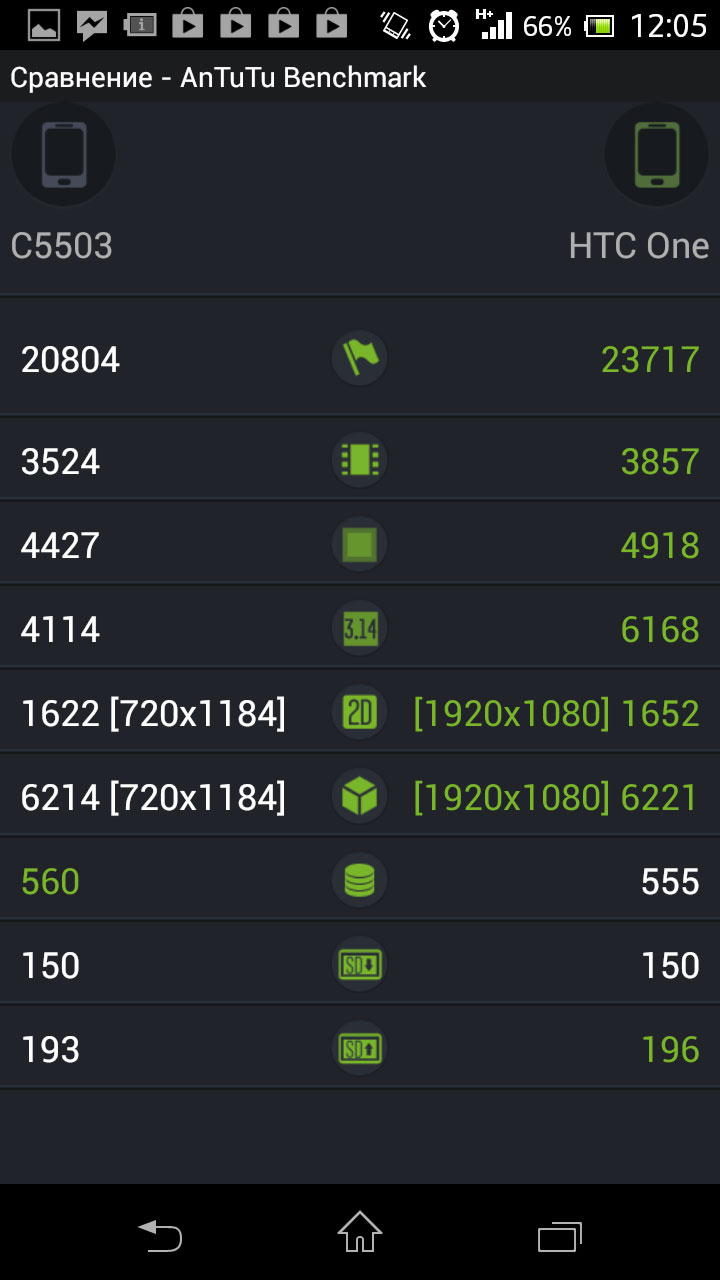Tap the HTC One device icon
The height and width of the screenshot is (1280, 720).
coord(657,155)
